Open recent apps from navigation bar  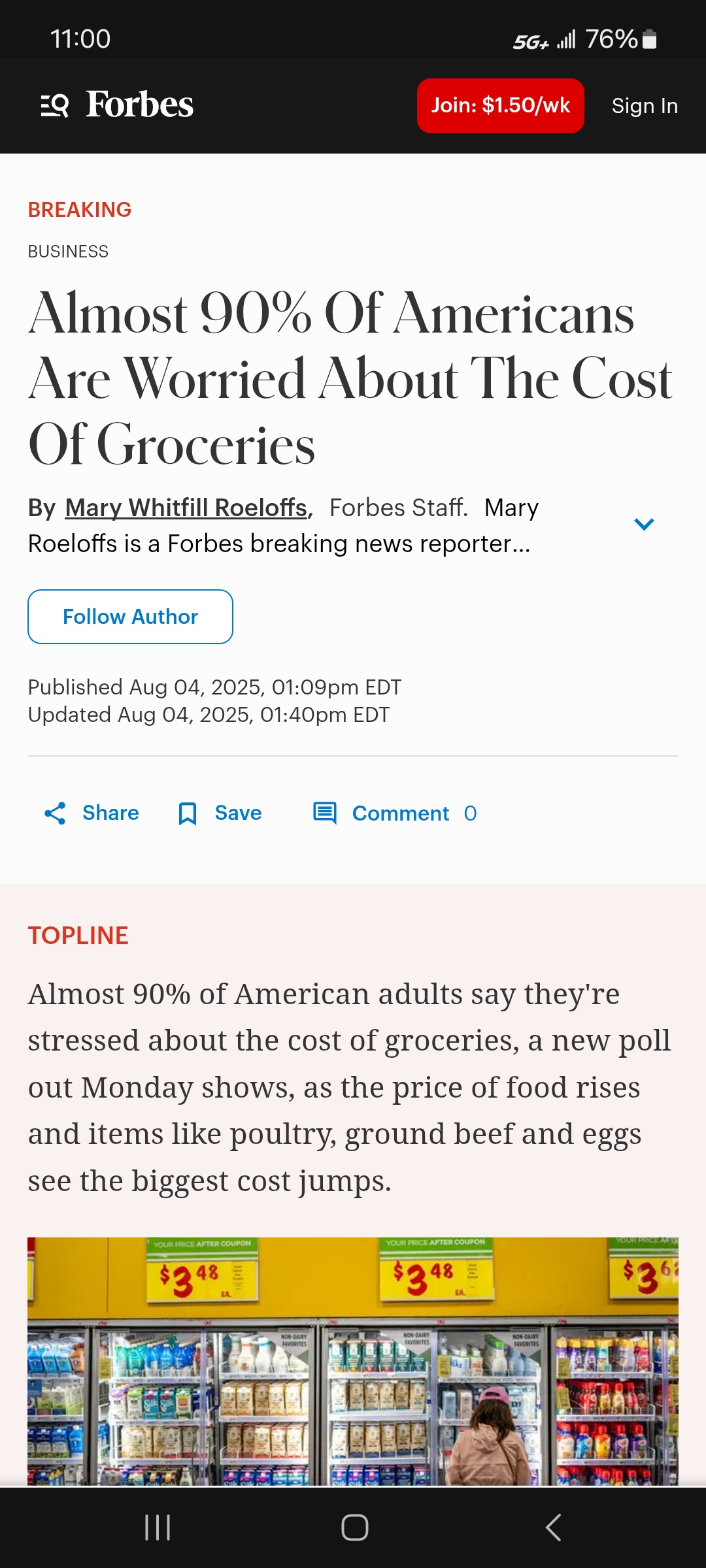[158, 1527]
